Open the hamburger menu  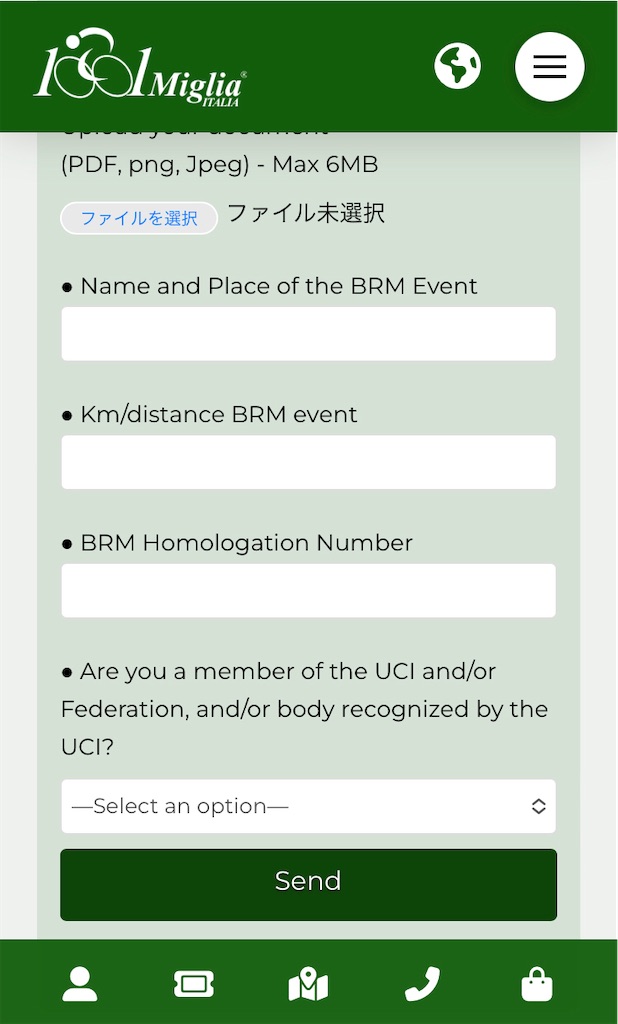point(549,67)
